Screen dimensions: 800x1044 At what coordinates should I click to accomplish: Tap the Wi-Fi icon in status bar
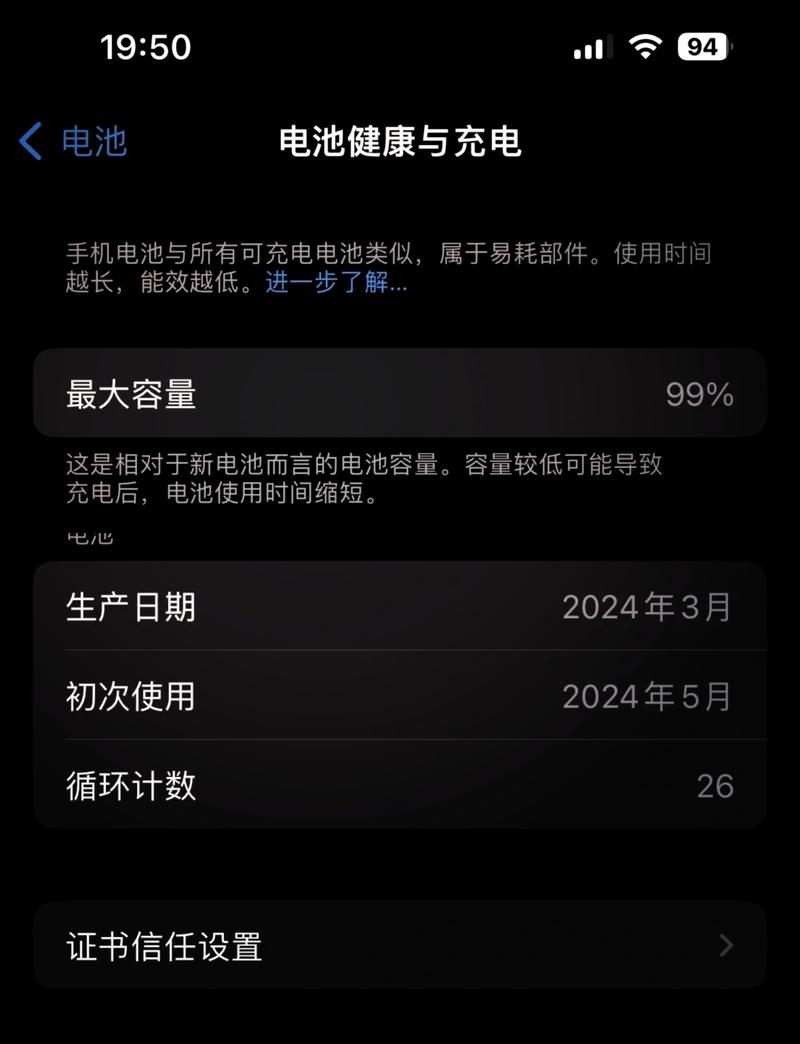[x=644, y=46]
